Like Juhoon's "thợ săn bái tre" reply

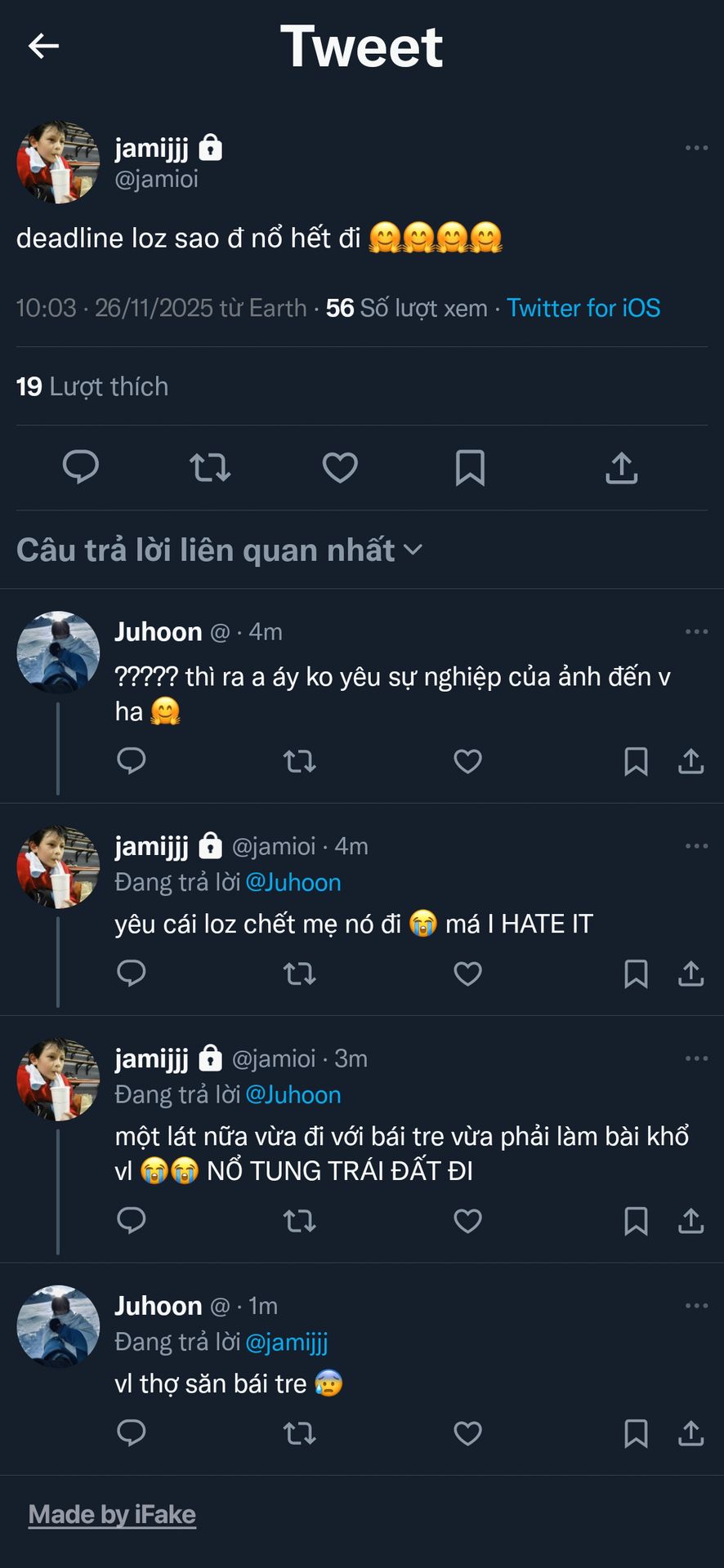tap(467, 1433)
